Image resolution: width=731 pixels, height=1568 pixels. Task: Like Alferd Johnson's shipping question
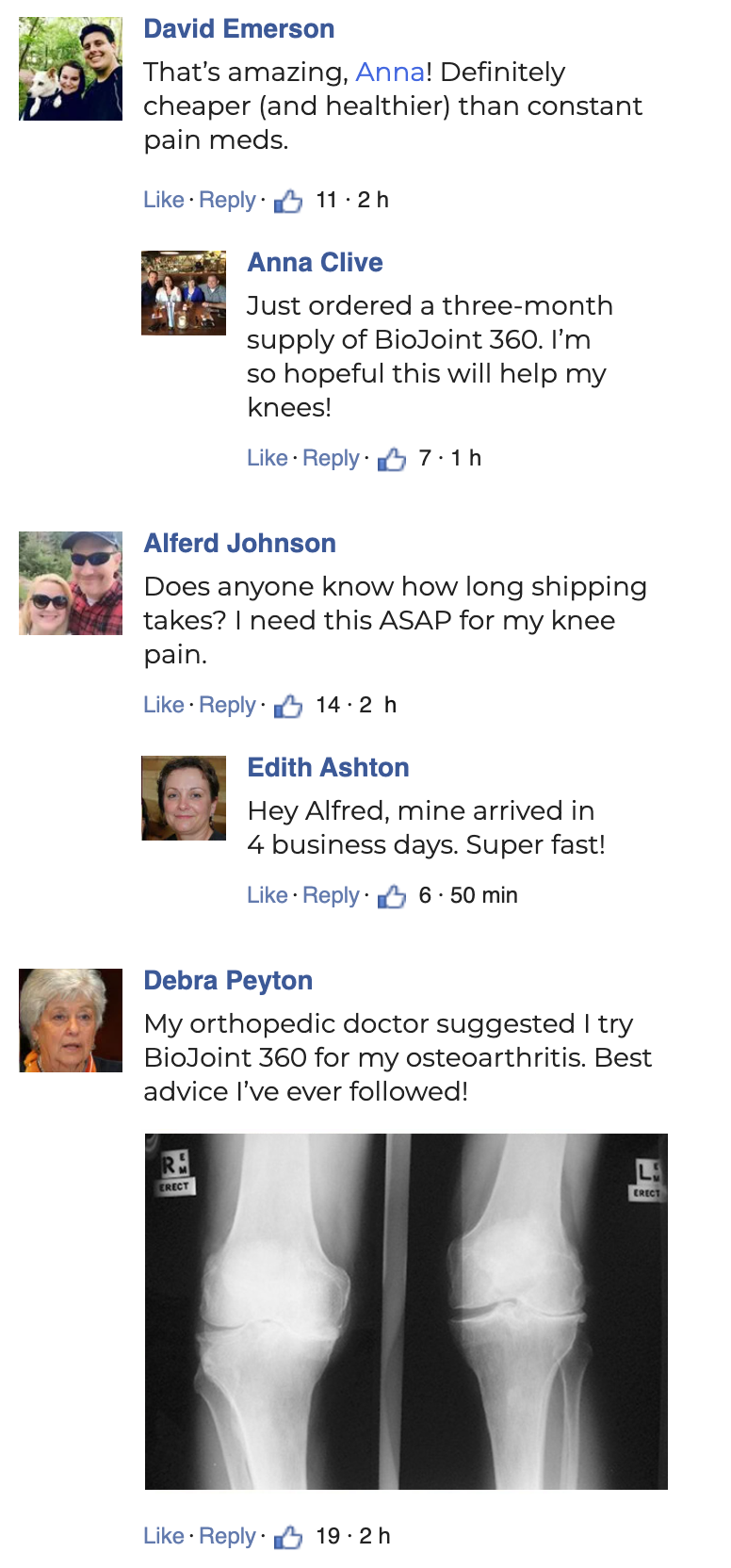pyautogui.click(x=163, y=705)
